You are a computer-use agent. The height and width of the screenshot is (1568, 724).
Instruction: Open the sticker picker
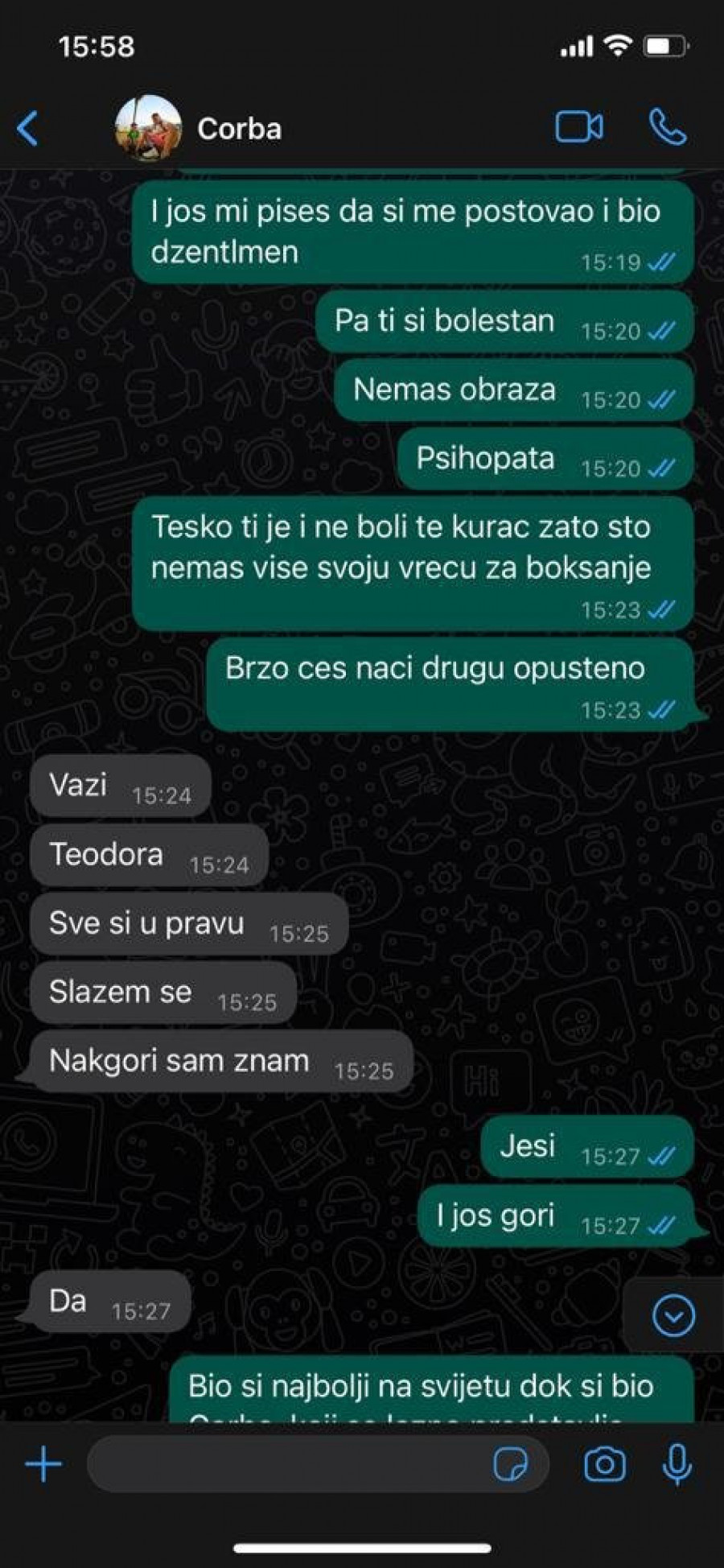(510, 1464)
